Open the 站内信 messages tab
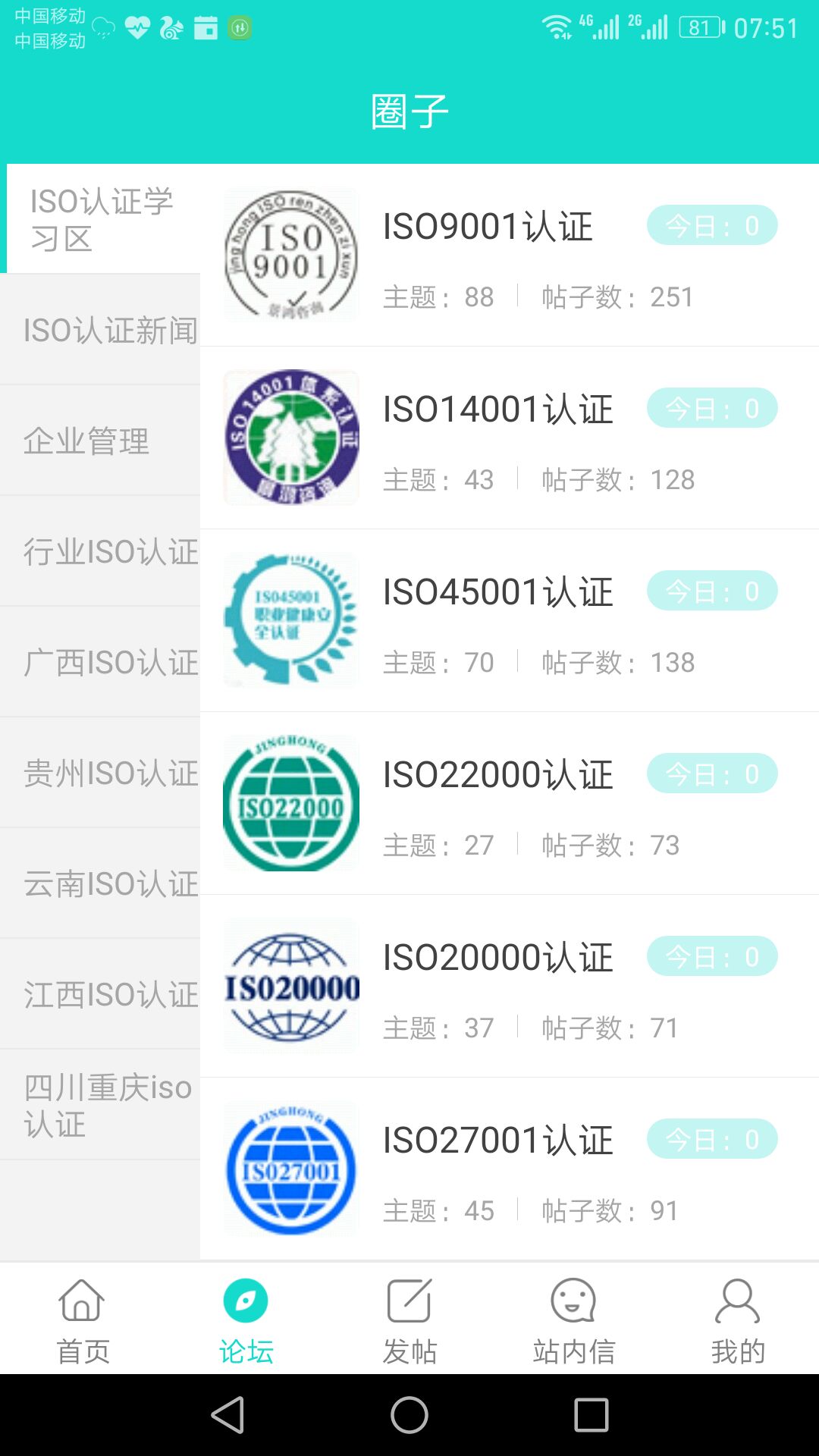 pyautogui.click(x=573, y=1319)
